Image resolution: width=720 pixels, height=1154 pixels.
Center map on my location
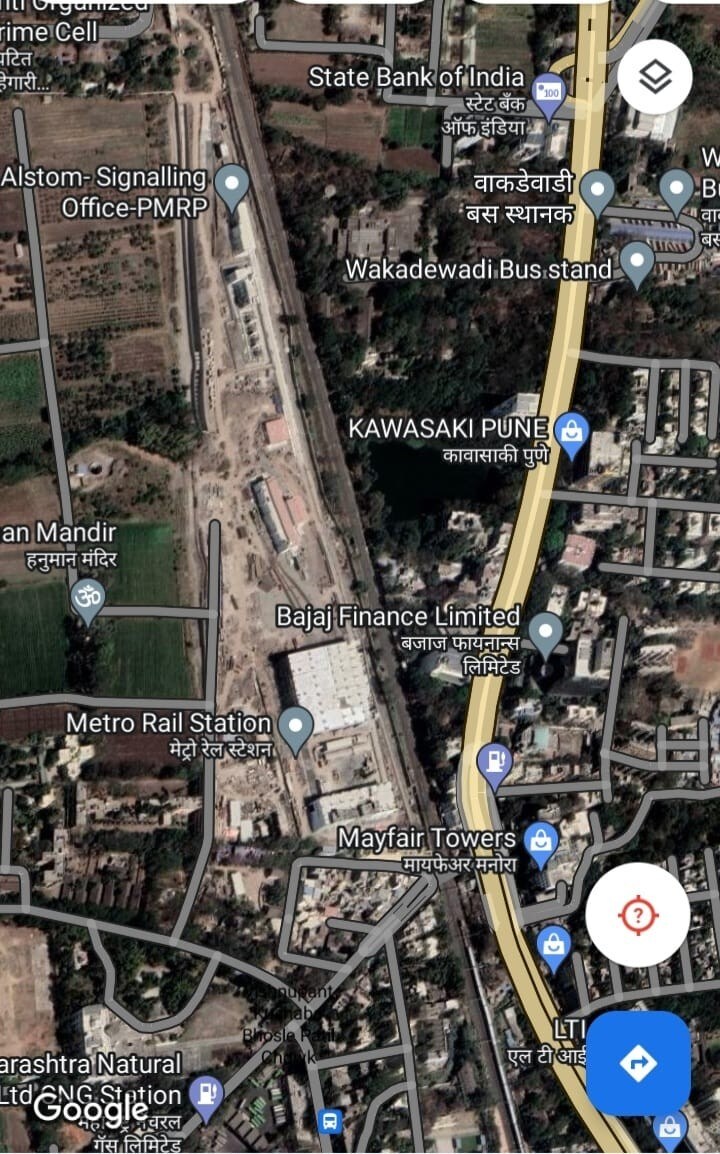[638, 915]
